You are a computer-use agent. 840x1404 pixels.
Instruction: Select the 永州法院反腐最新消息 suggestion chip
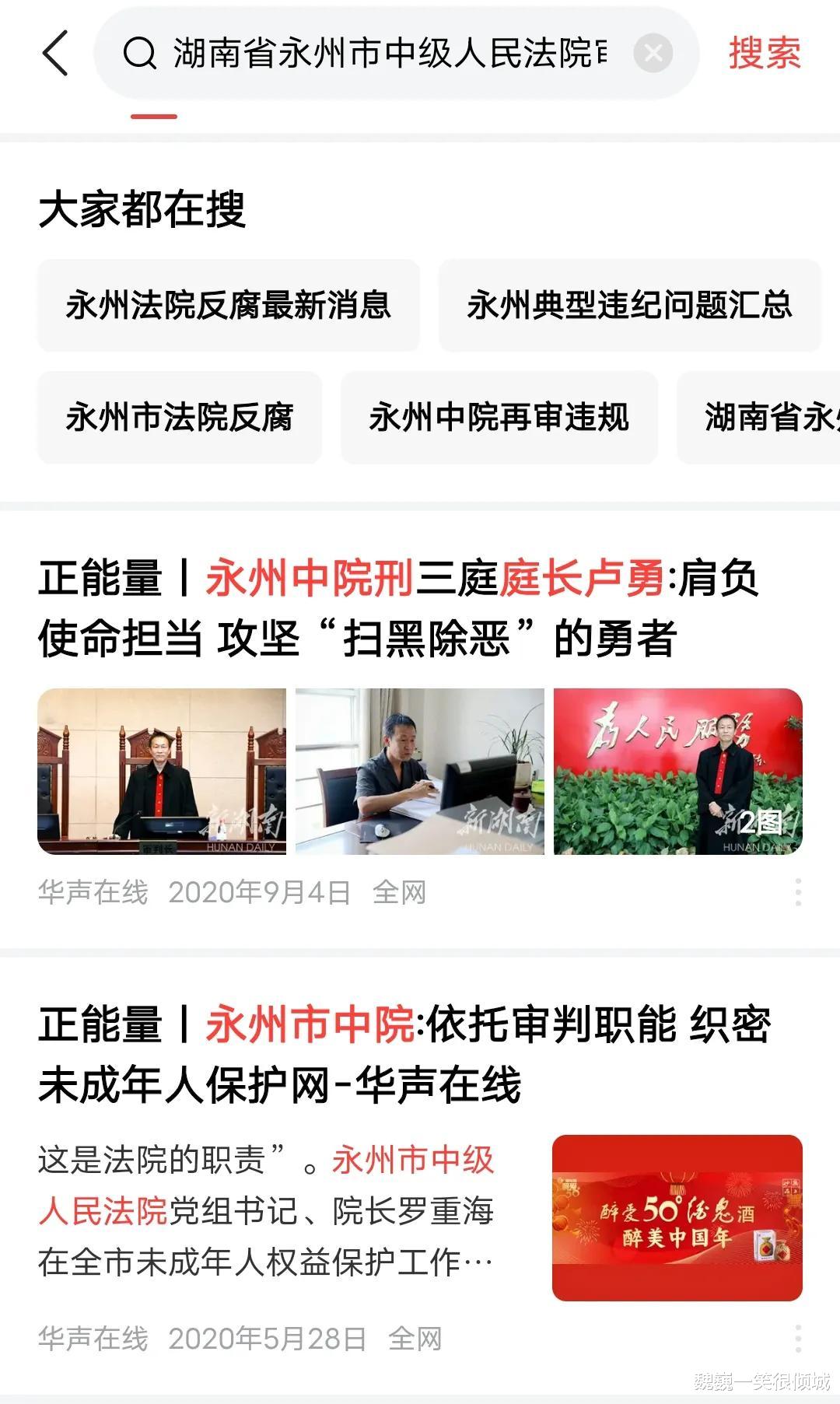pyautogui.click(x=229, y=305)
